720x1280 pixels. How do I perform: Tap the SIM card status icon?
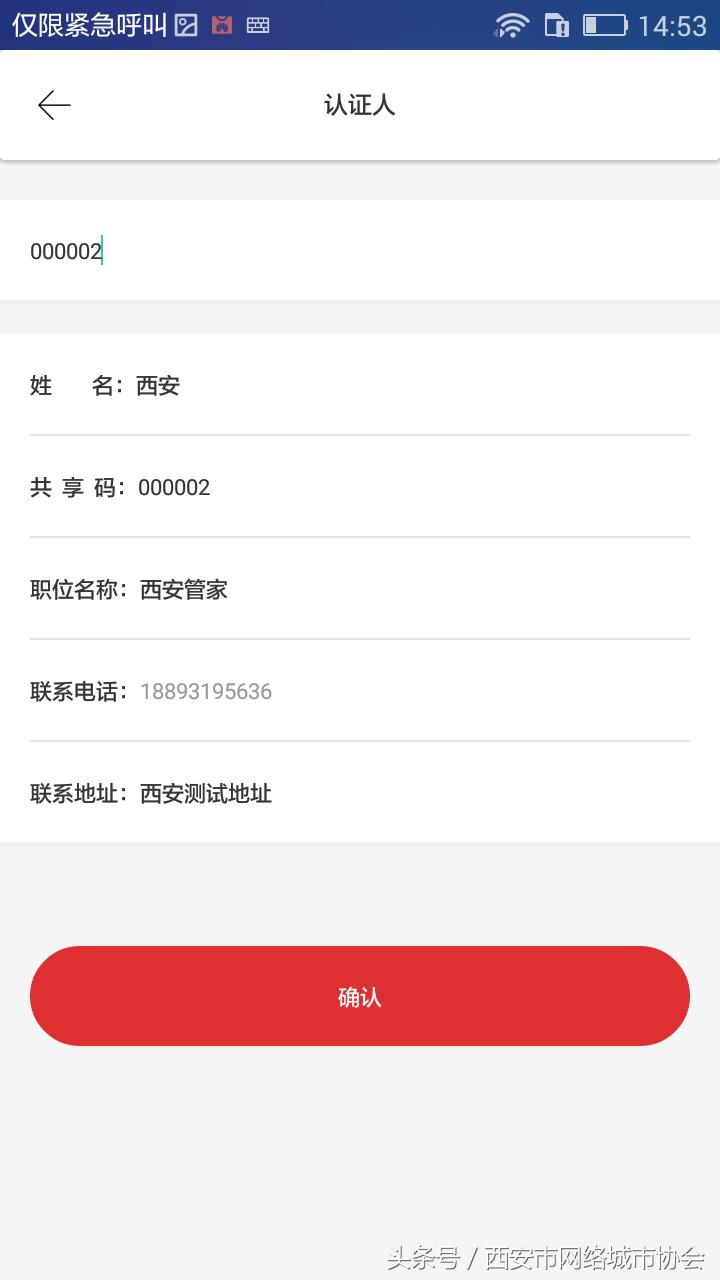555,25
